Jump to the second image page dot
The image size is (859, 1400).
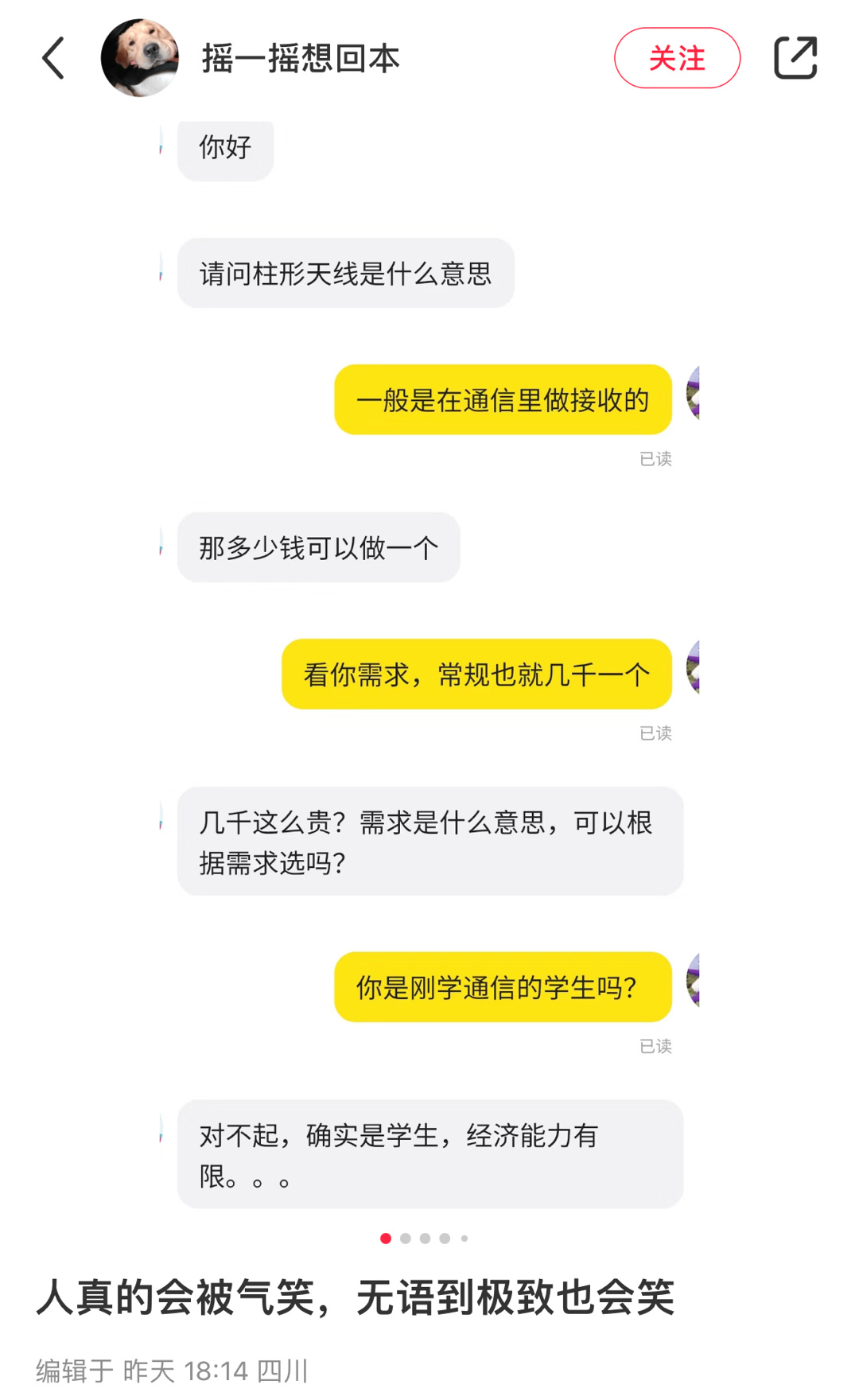pos(406,1239)
